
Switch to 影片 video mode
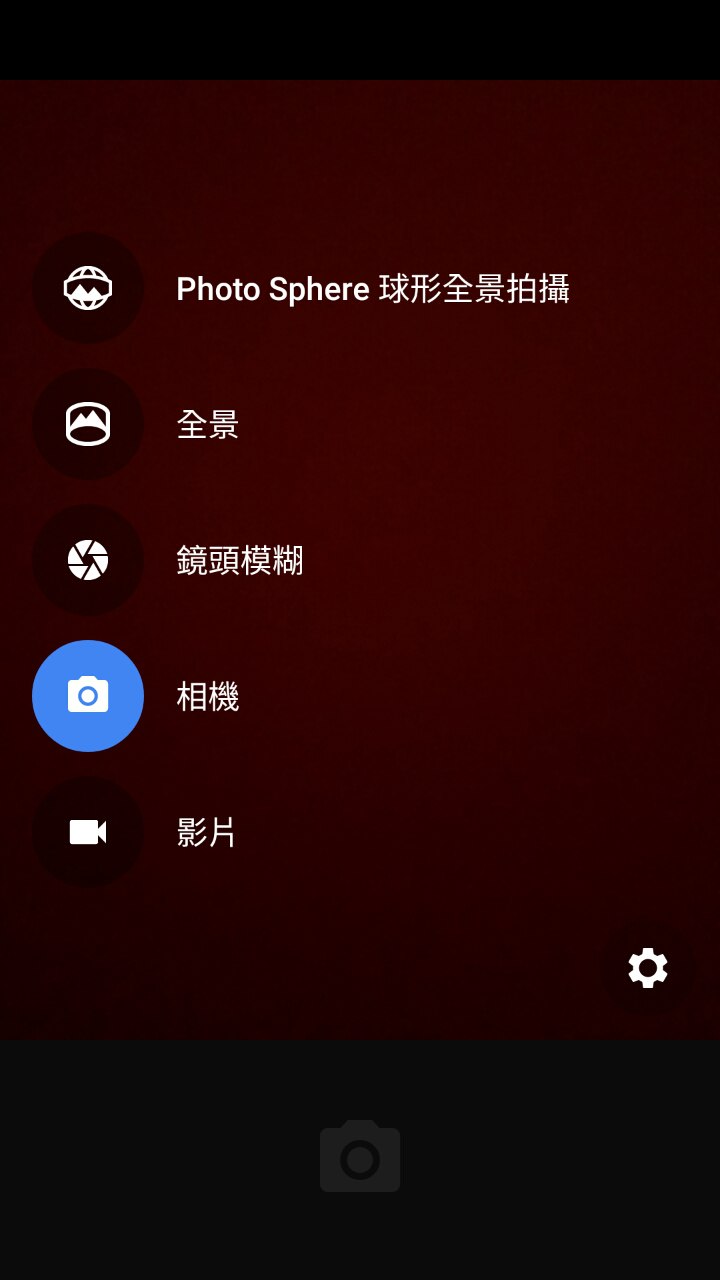coord(88,832)
